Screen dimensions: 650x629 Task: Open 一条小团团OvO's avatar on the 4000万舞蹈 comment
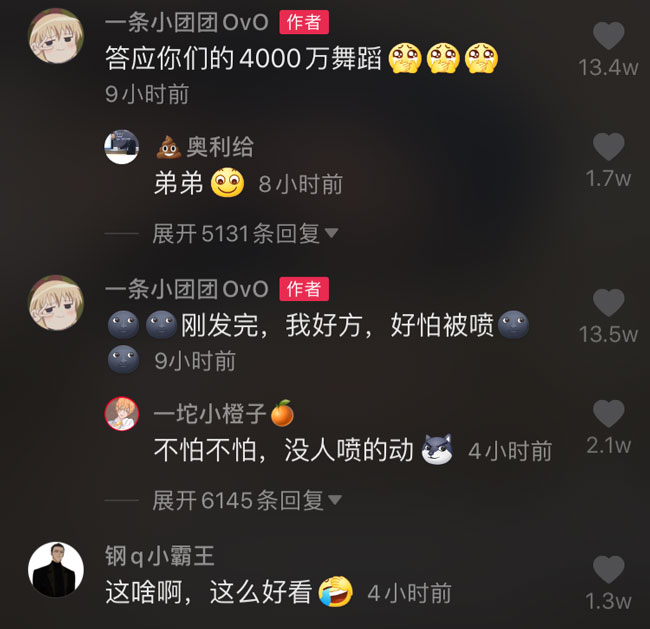[55, 38]
